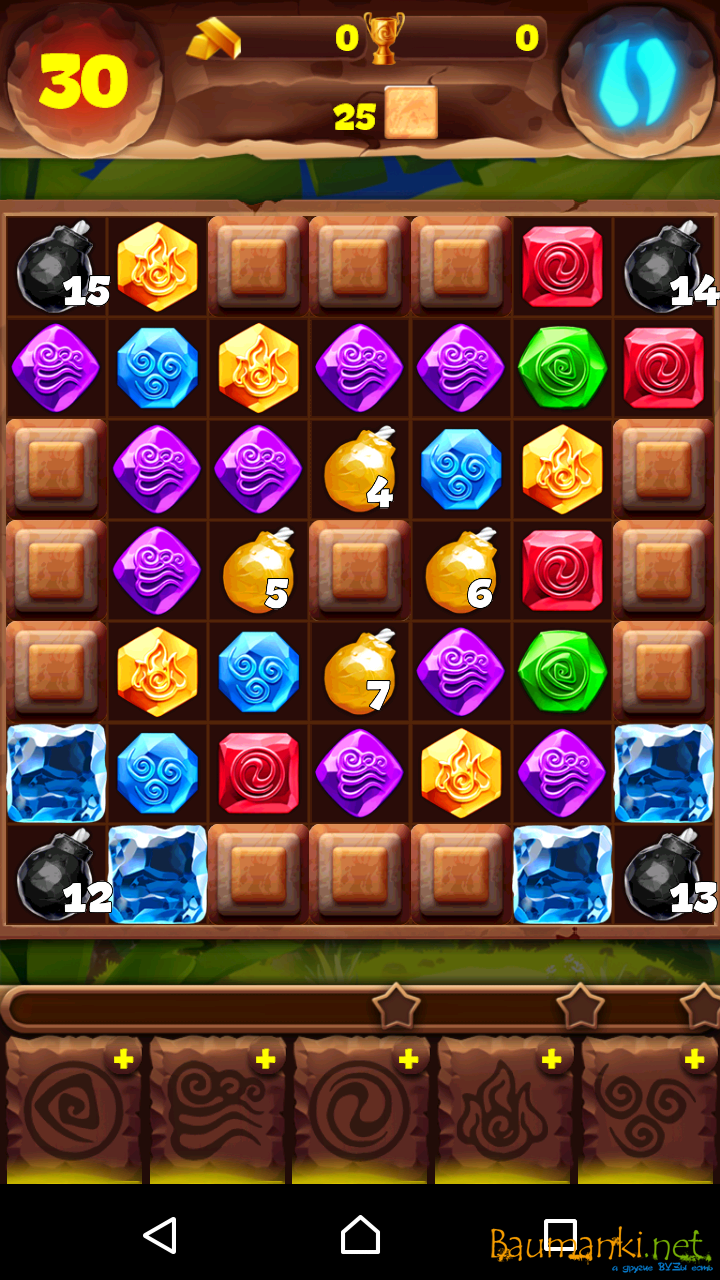
Task: Select the gold bomb numbered 7
Action: coord(360,672)
